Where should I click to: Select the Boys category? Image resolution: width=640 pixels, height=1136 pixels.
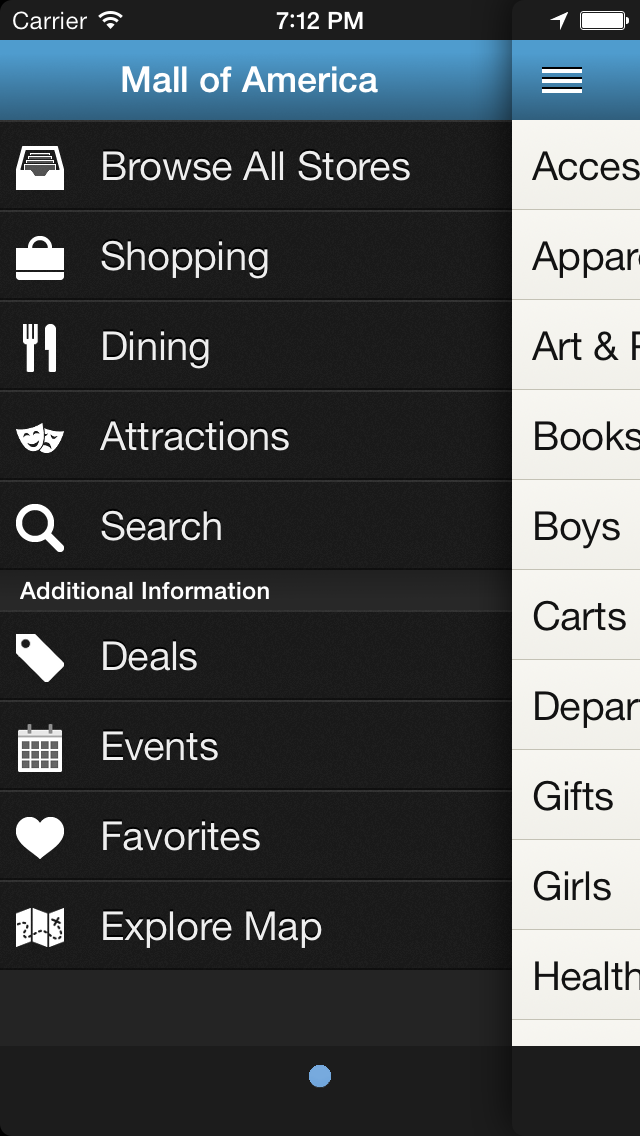click(x=576, y=525)
